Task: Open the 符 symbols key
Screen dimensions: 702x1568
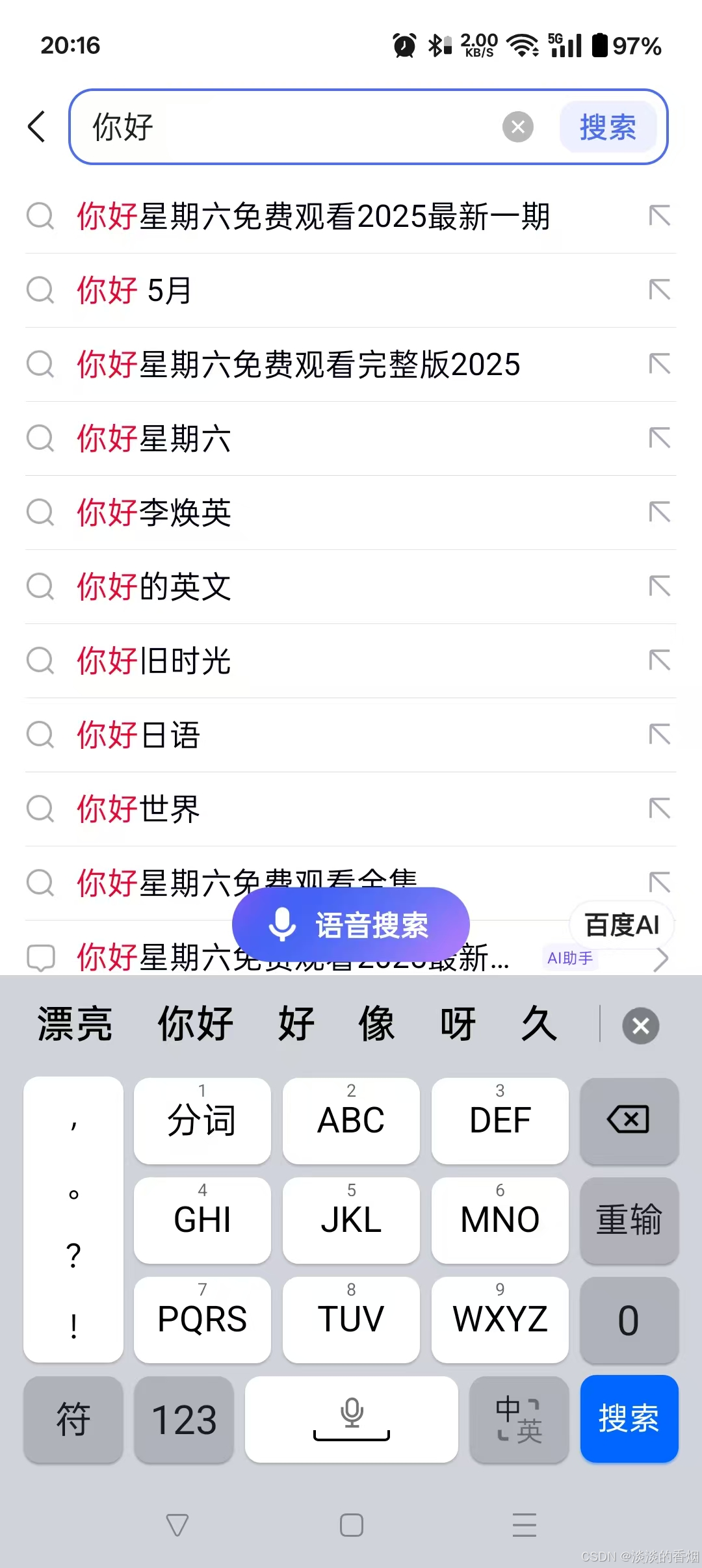Action: [x=73, y=1419]
